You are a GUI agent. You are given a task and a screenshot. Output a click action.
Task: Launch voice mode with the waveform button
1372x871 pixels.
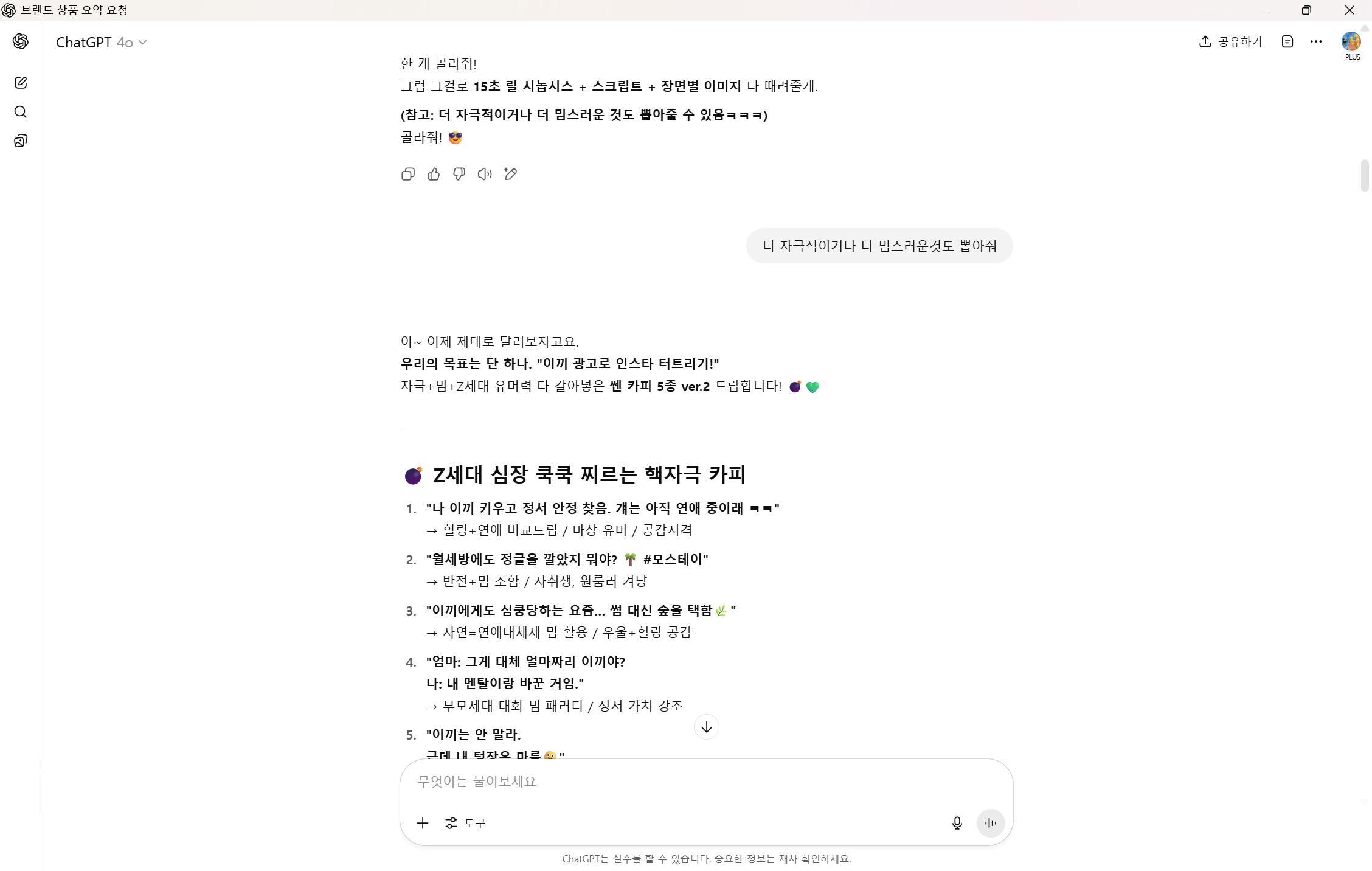pyautogui.click(x=990, y=823)
